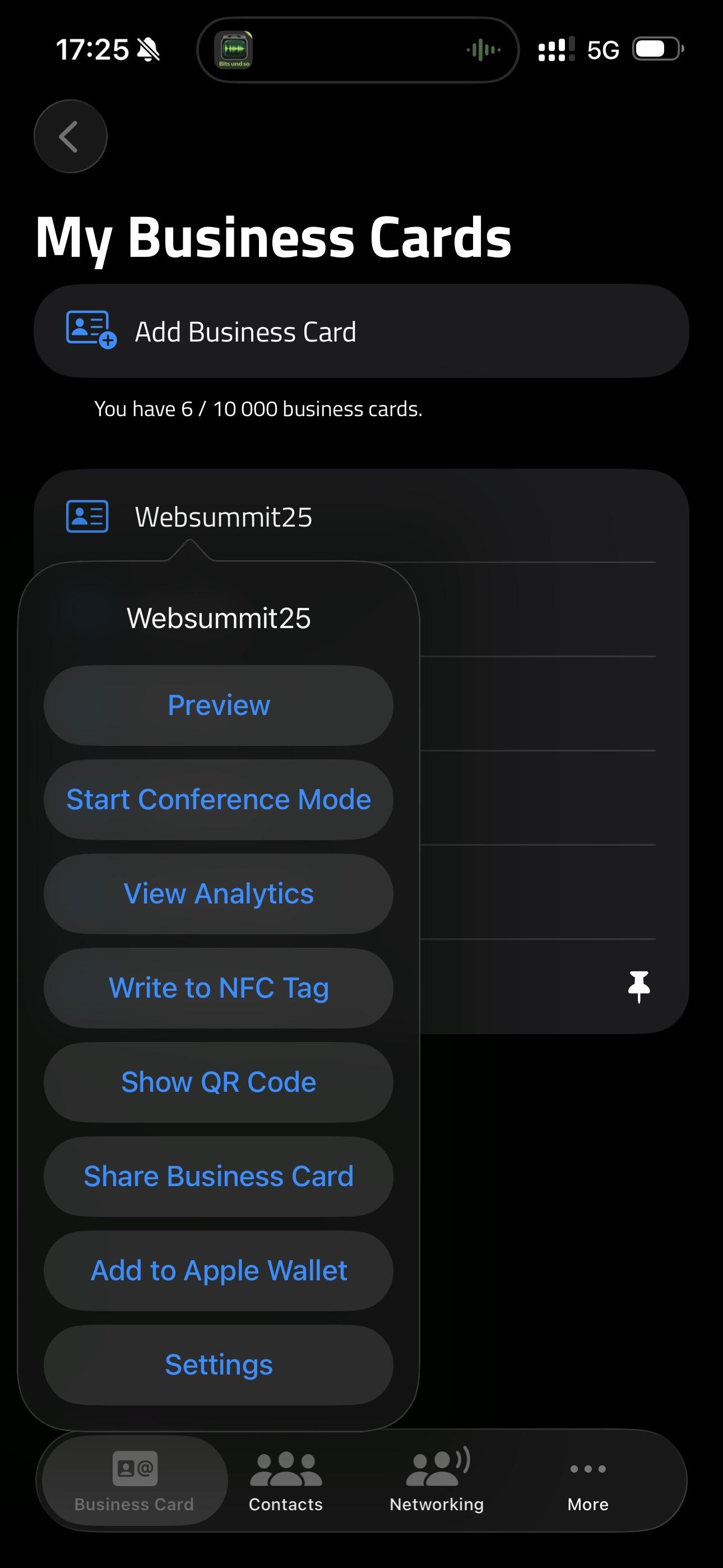This screenshot has width=723, height=1568.
Task: Add a new business card
Action: pos(361,332)
